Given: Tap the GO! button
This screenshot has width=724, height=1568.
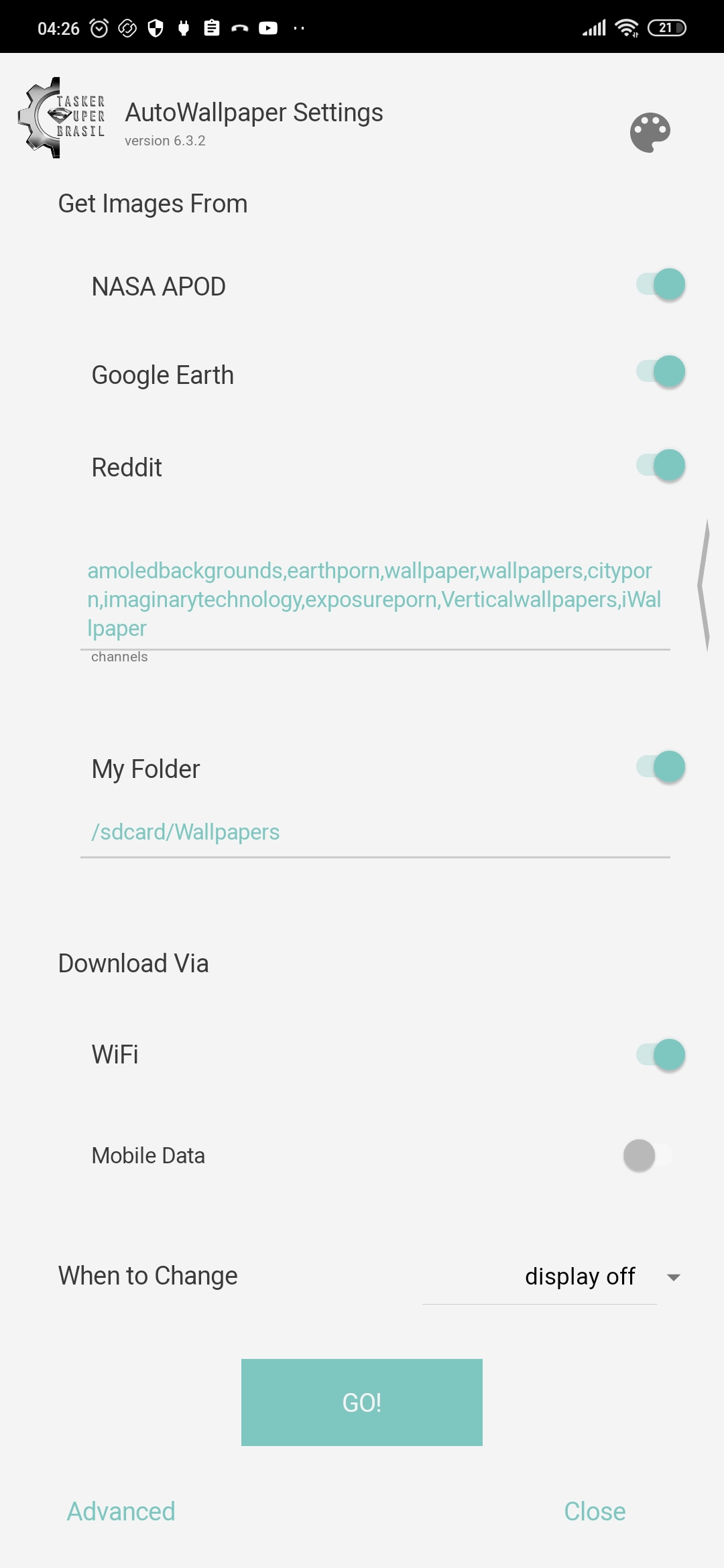Looking at the screenshot, I should (x=362, y=1402).
